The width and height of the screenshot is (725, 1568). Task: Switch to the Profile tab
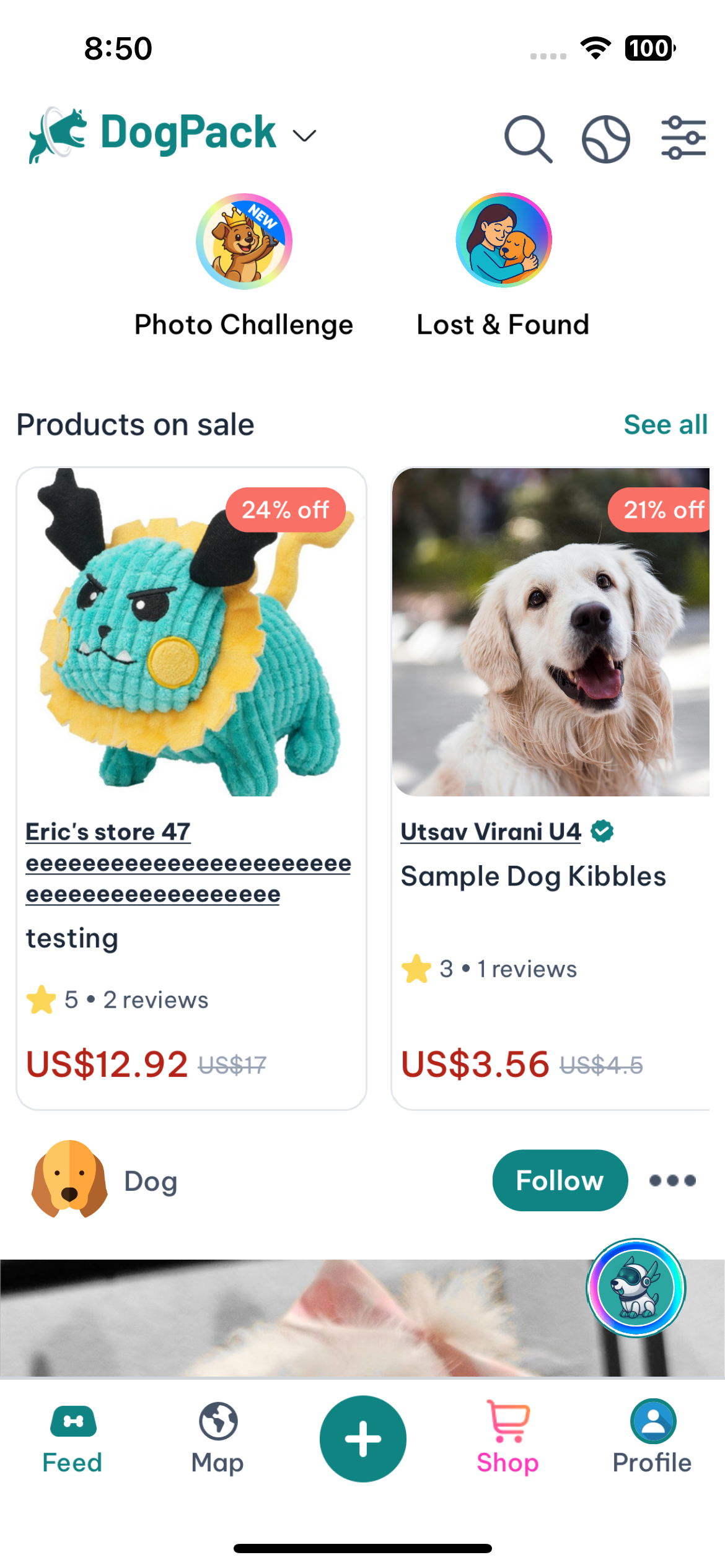[652, 1438]
